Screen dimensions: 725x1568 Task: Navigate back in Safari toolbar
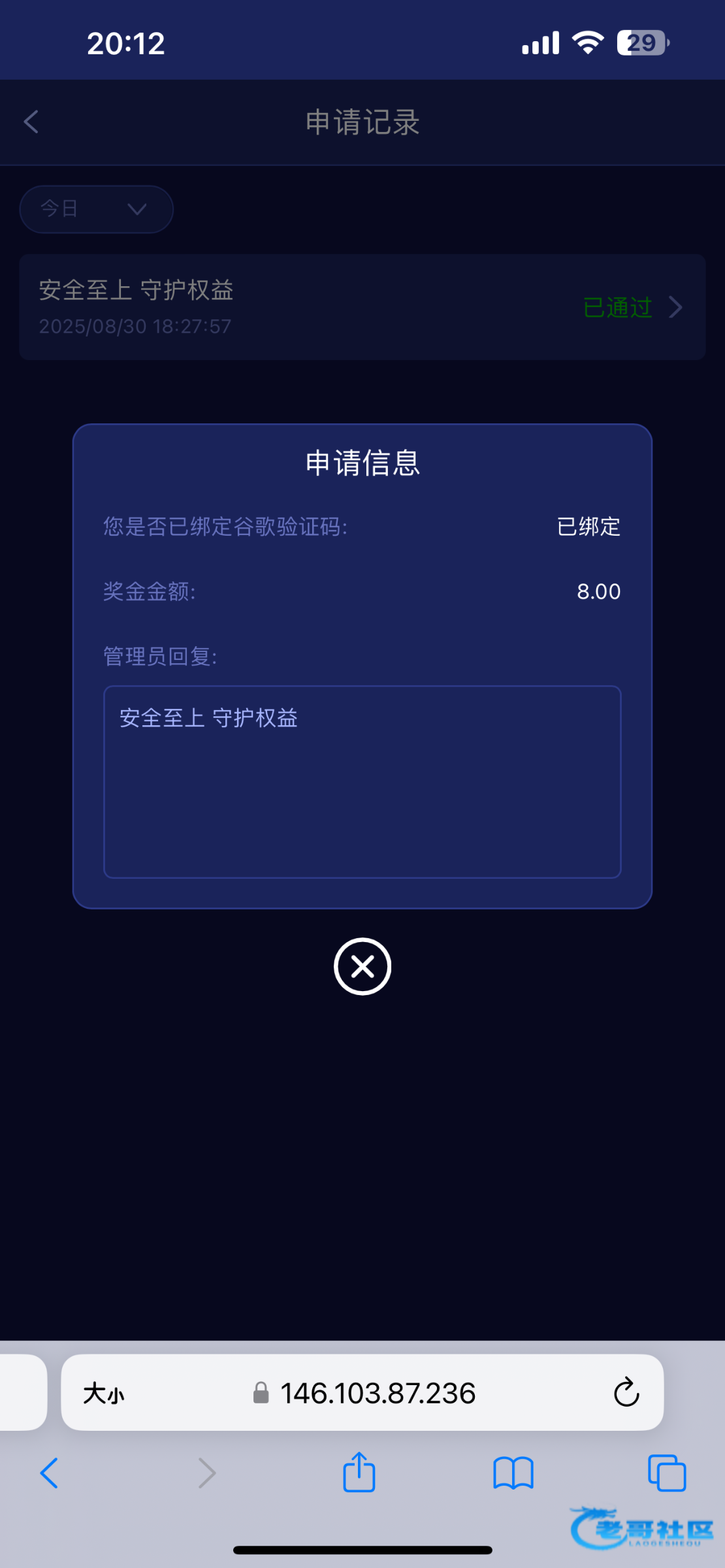(x=49, y=1473)
